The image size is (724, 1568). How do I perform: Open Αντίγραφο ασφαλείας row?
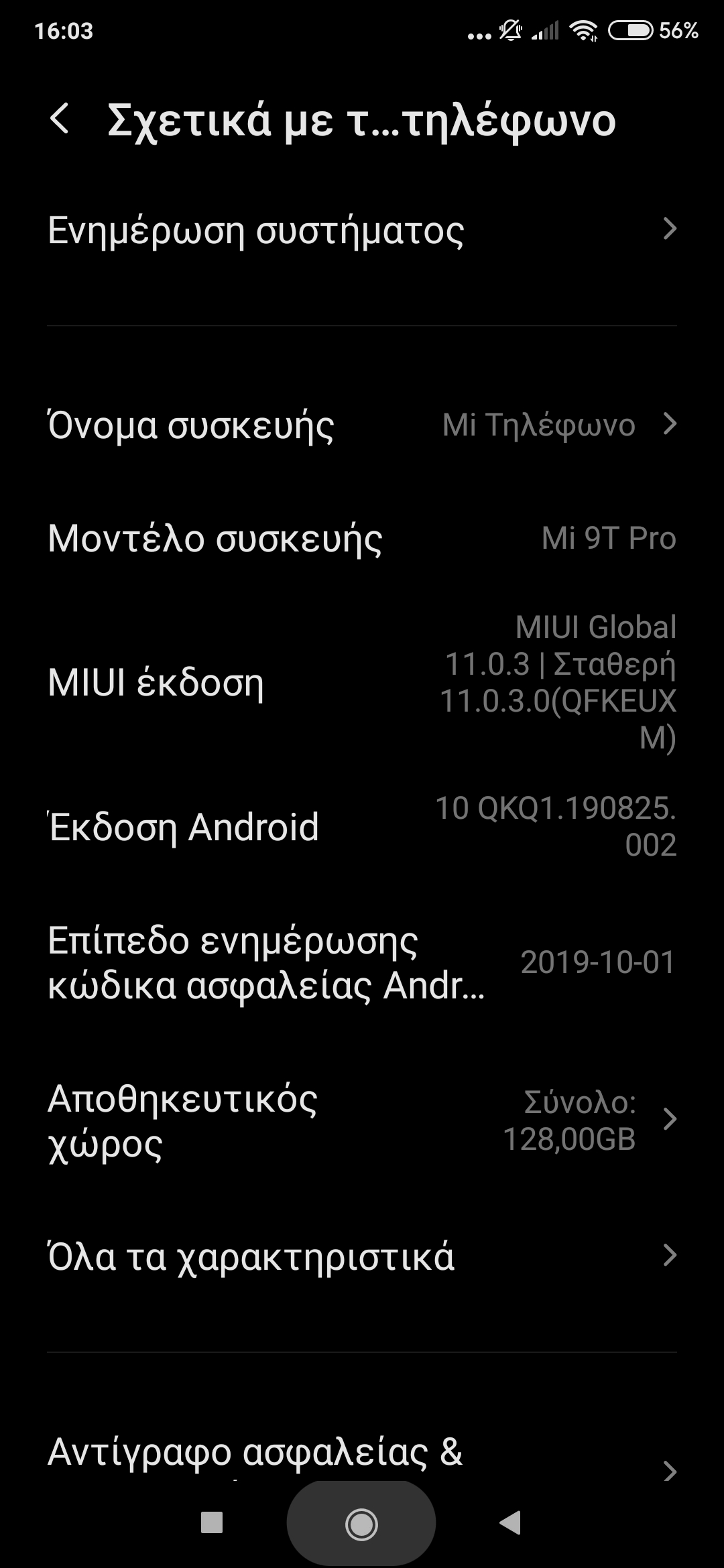(x=362, y=1454)
